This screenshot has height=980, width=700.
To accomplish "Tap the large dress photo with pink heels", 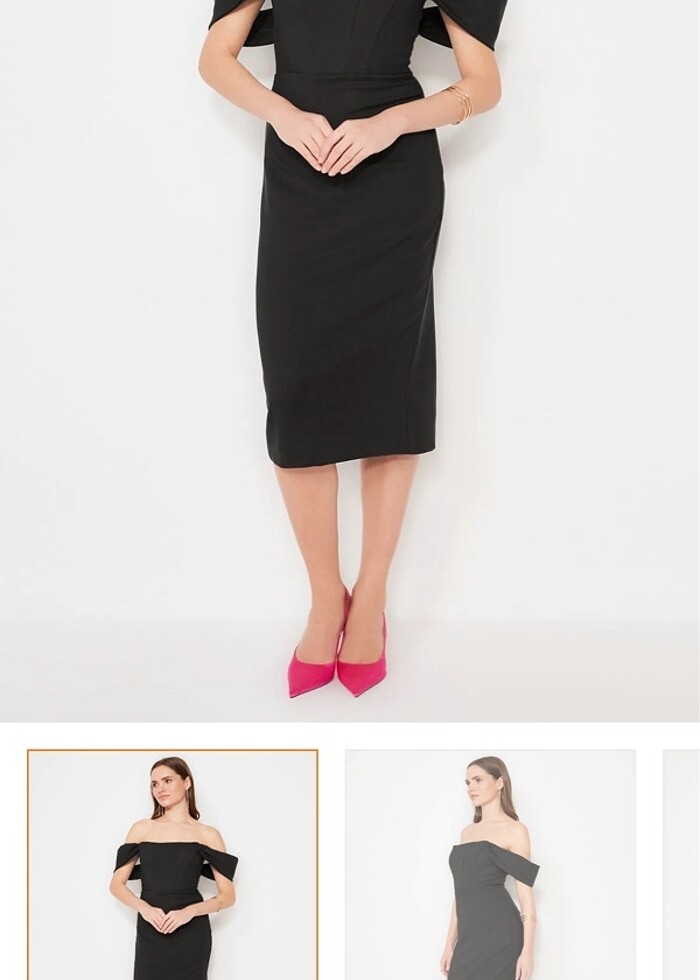I will click(350, 360).
